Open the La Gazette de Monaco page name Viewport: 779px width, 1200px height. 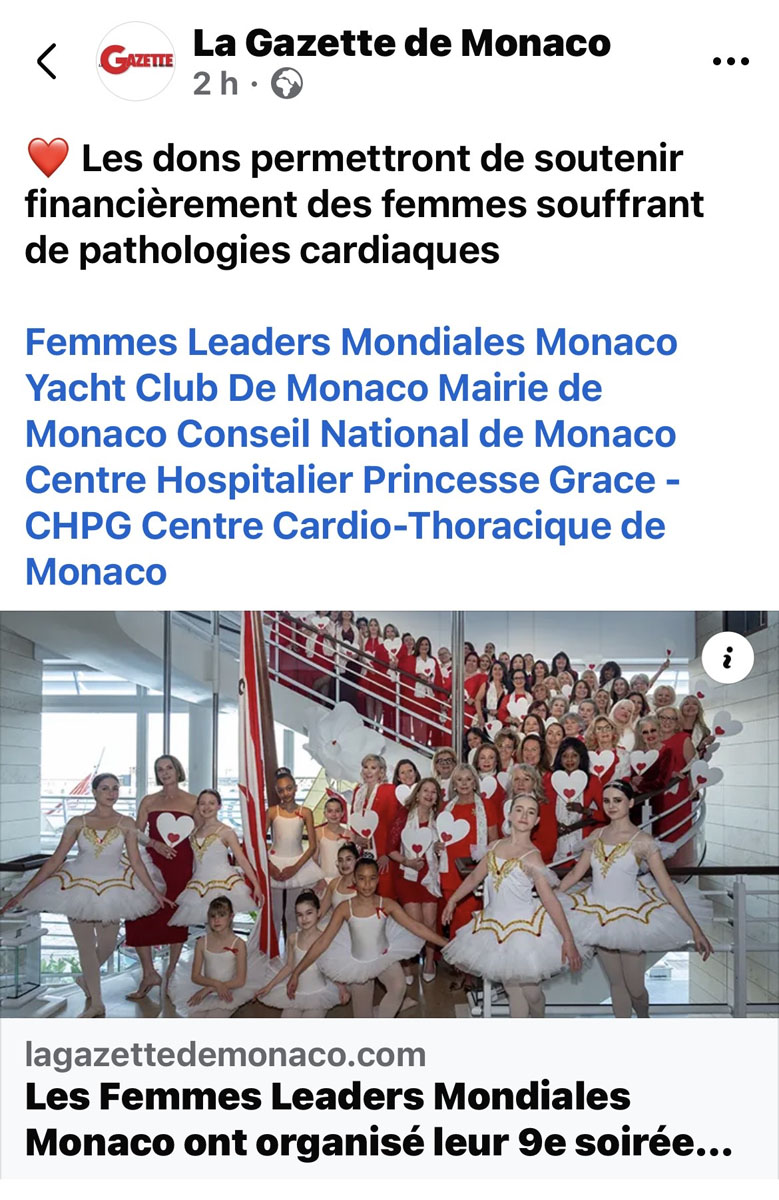pyautogui.click(x=401, y=43)
